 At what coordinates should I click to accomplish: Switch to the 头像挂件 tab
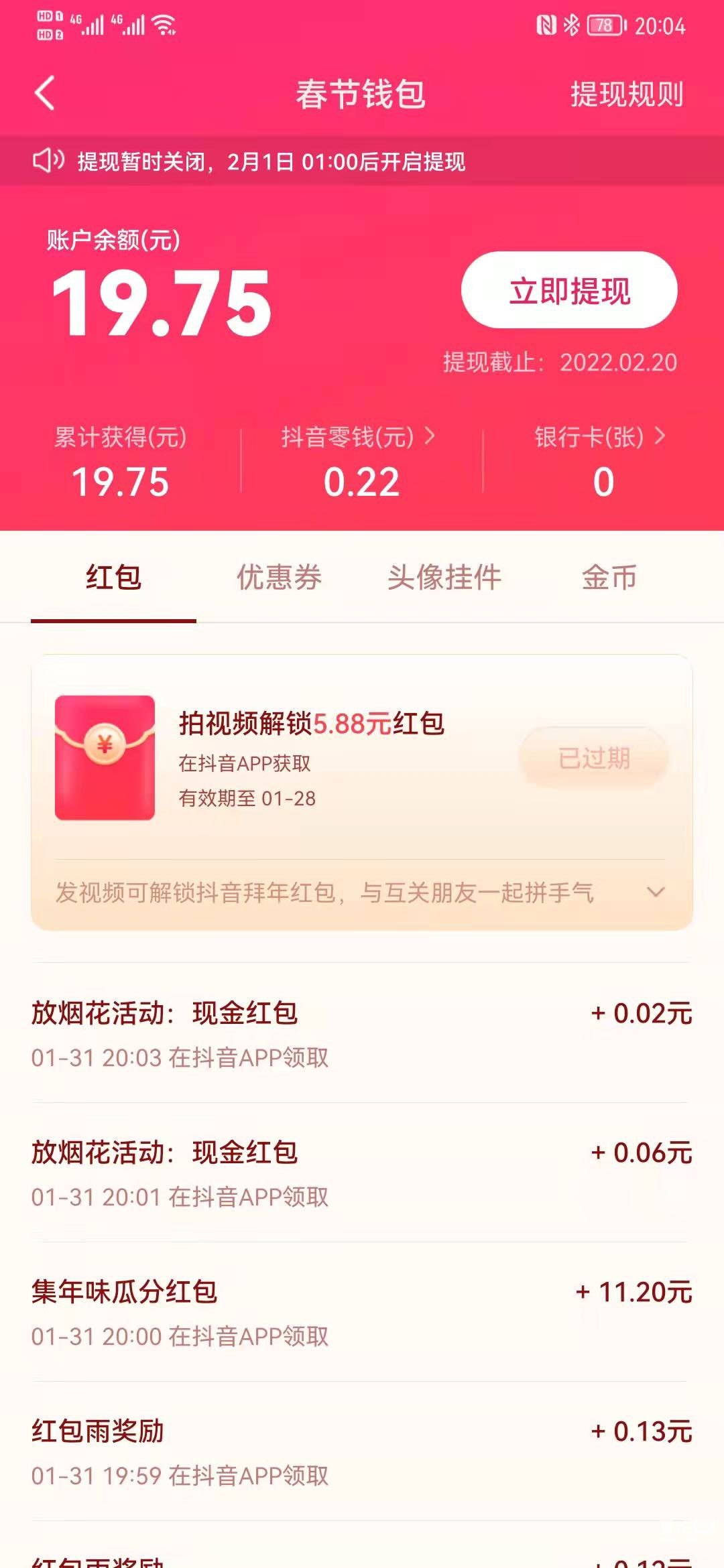click(x=444, y=578)
